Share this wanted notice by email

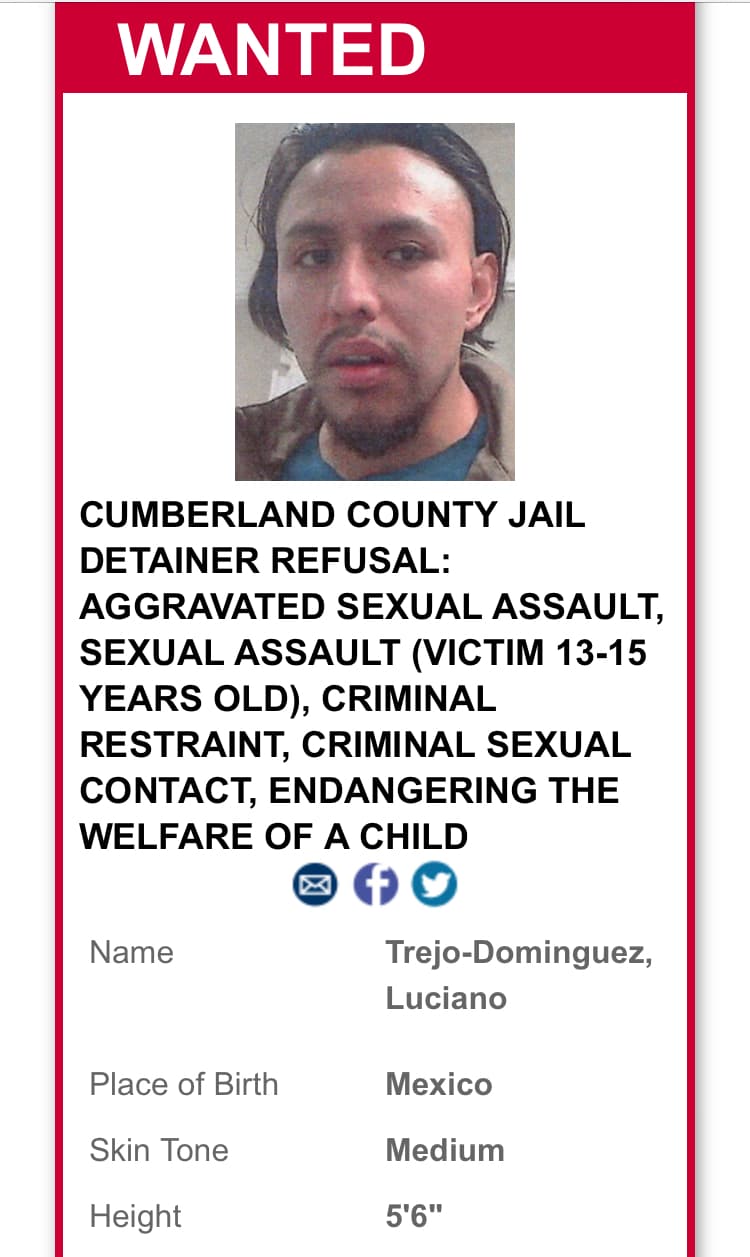(316, 884)
